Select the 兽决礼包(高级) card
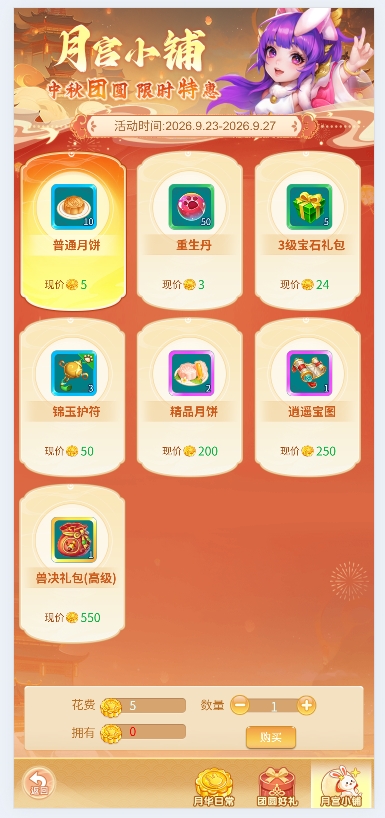Viewport: 385px width, 818px height. pos(73,564)
